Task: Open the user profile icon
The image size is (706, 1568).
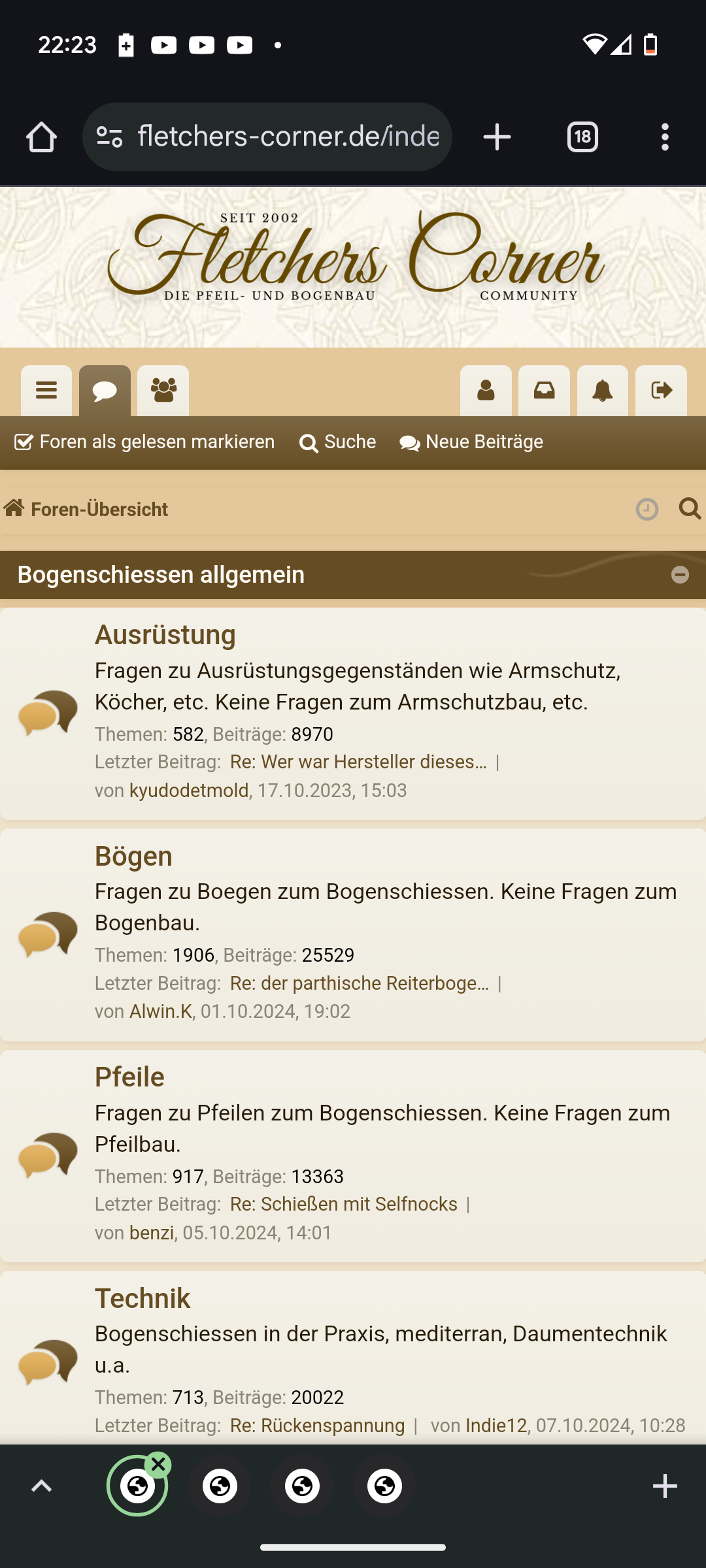Action: click(486, 391)
